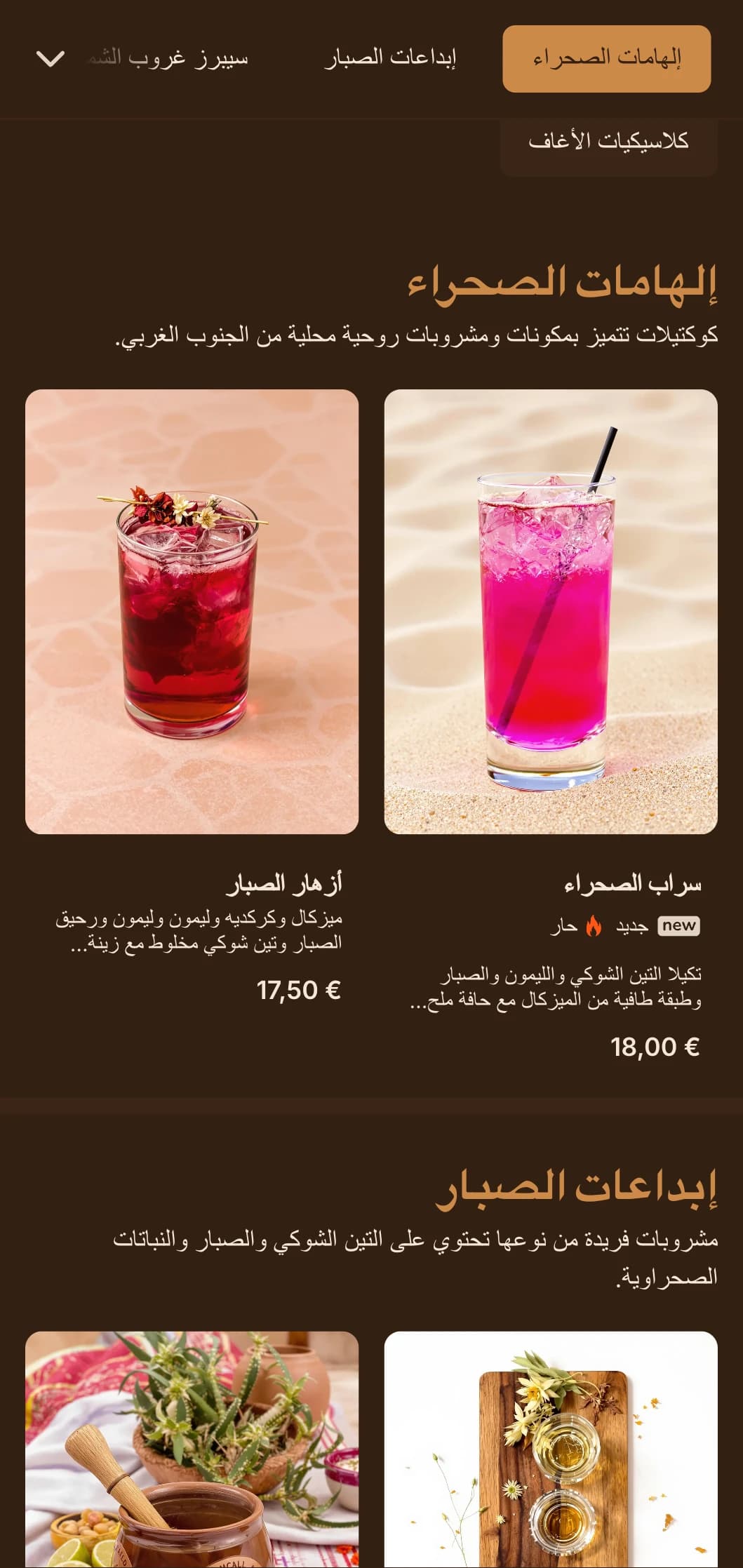Switch to the إبداعات الصبار tab
Viewport: 743px width, 1568px height.
click(390, 58)
